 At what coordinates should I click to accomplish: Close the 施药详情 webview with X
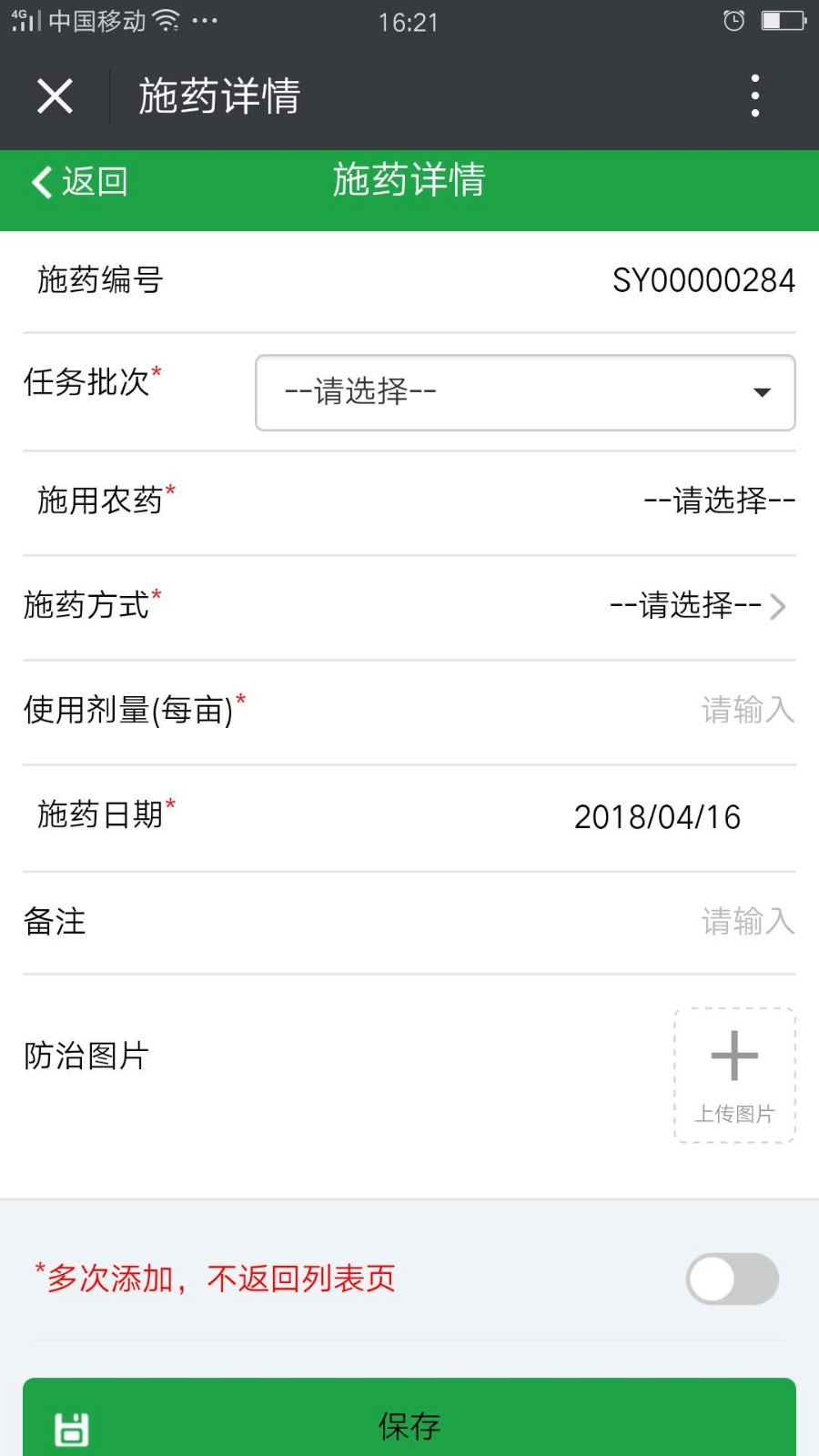point(55,96)
